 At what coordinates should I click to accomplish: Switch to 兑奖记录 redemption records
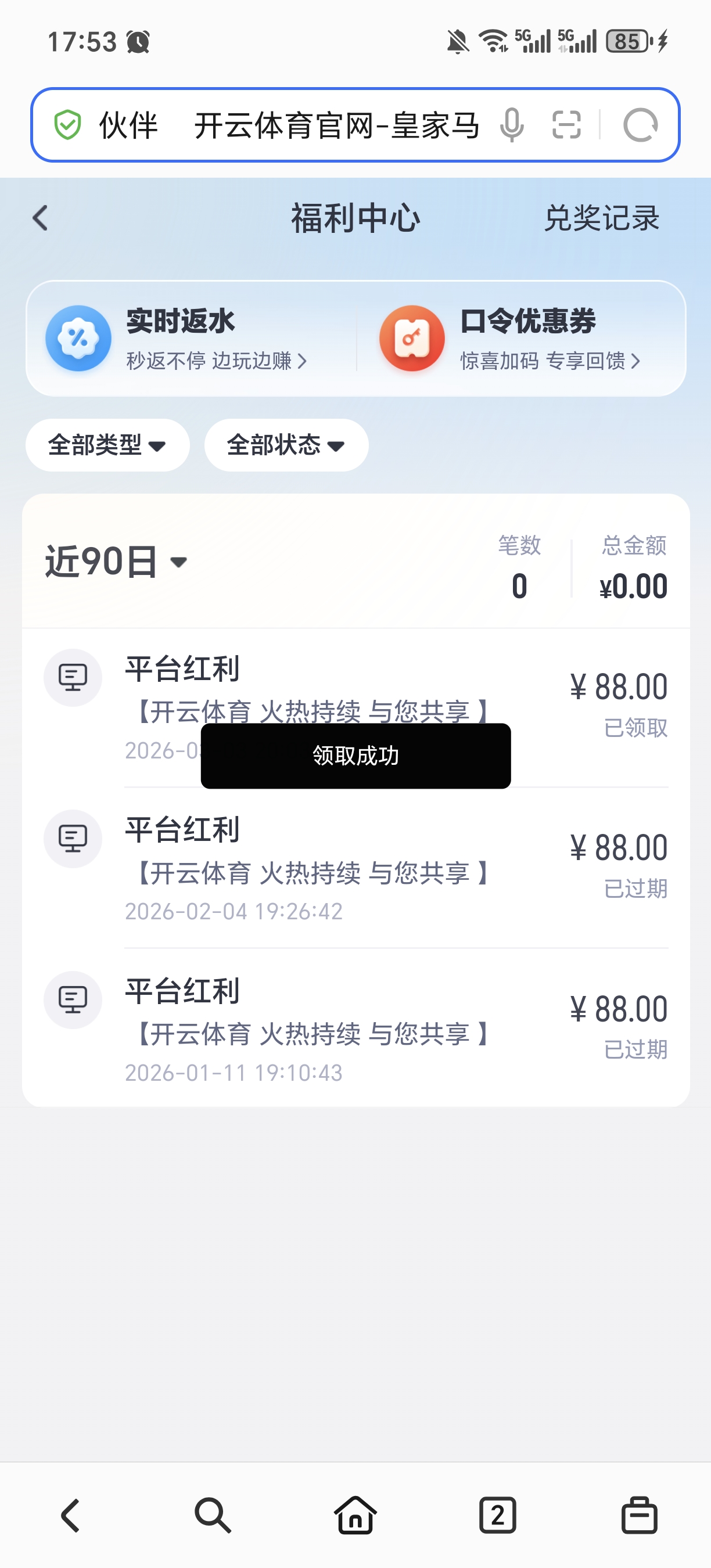click(601, 219)
